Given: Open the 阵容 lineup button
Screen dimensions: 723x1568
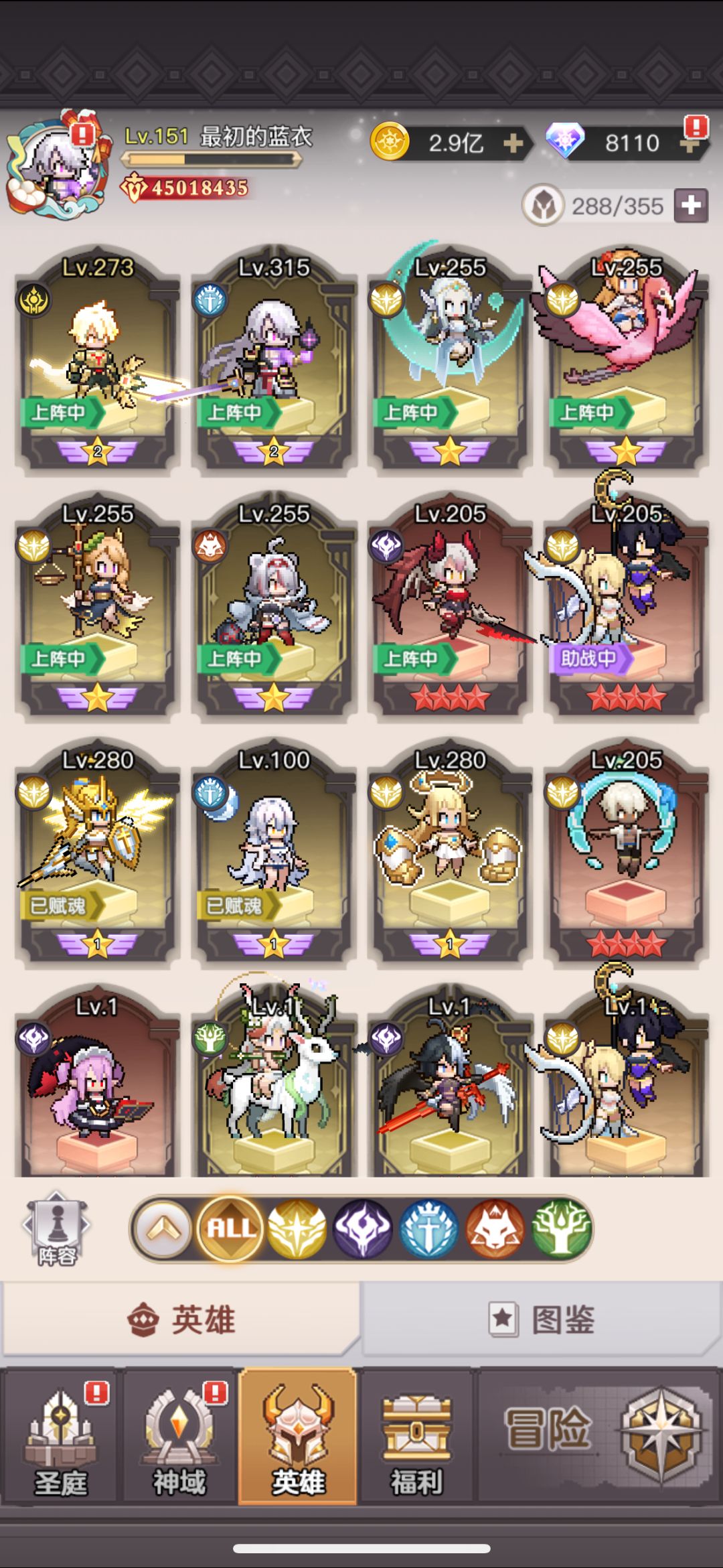Looking at the screenshot, I should pos(56,1229).
